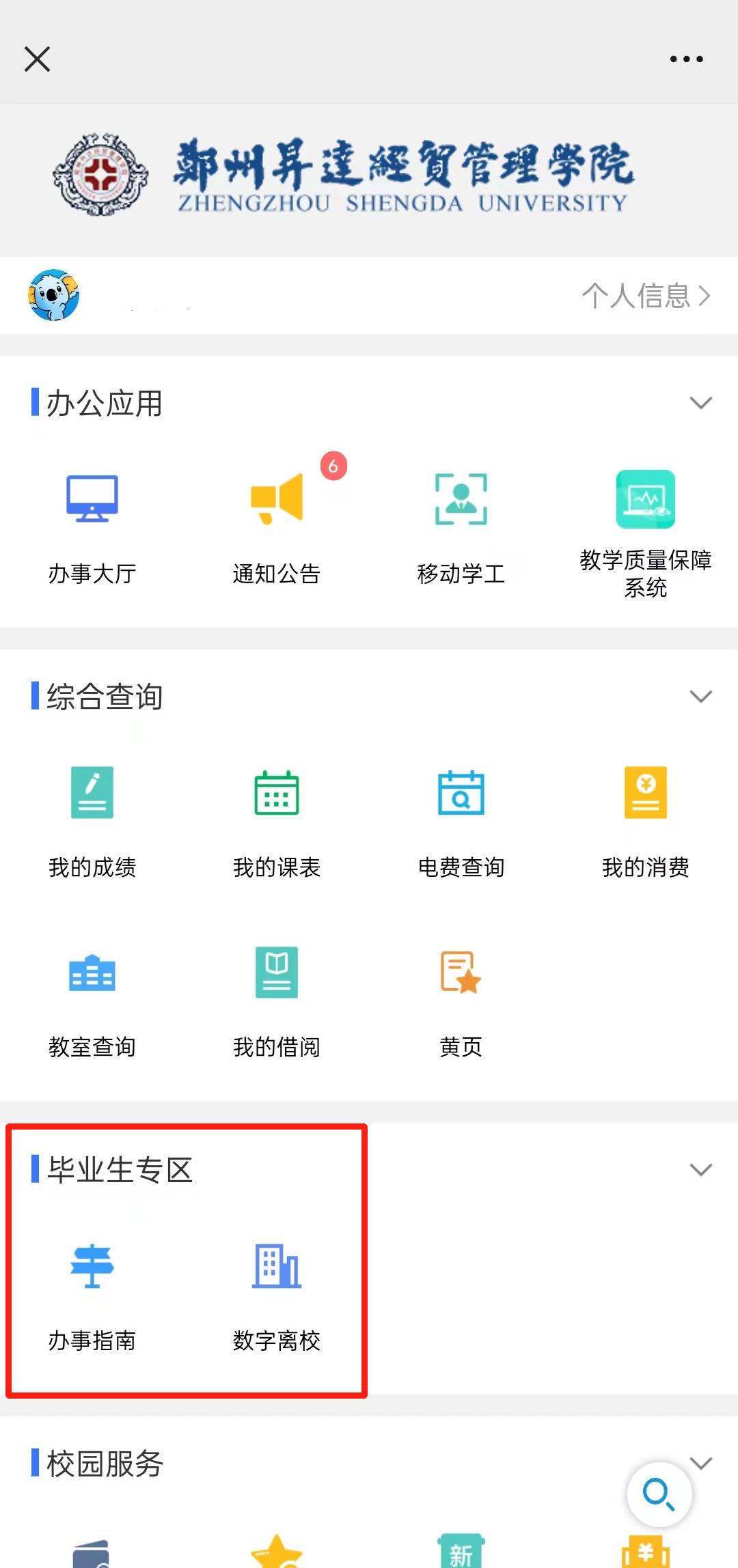
Task: Collapse the 办公应用 section
Action: click(700, 403)
